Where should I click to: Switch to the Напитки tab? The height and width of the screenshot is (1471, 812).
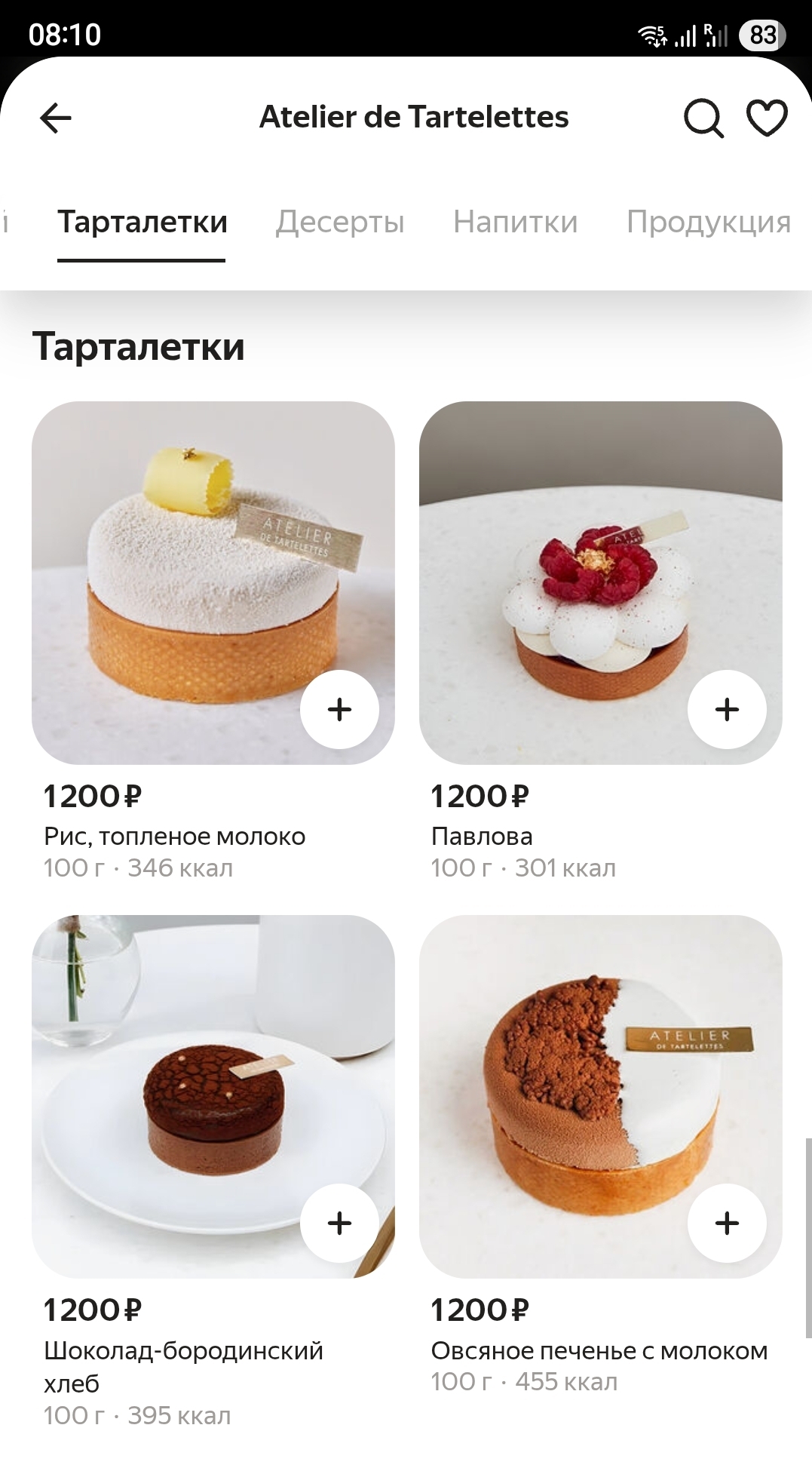point(515,222)
